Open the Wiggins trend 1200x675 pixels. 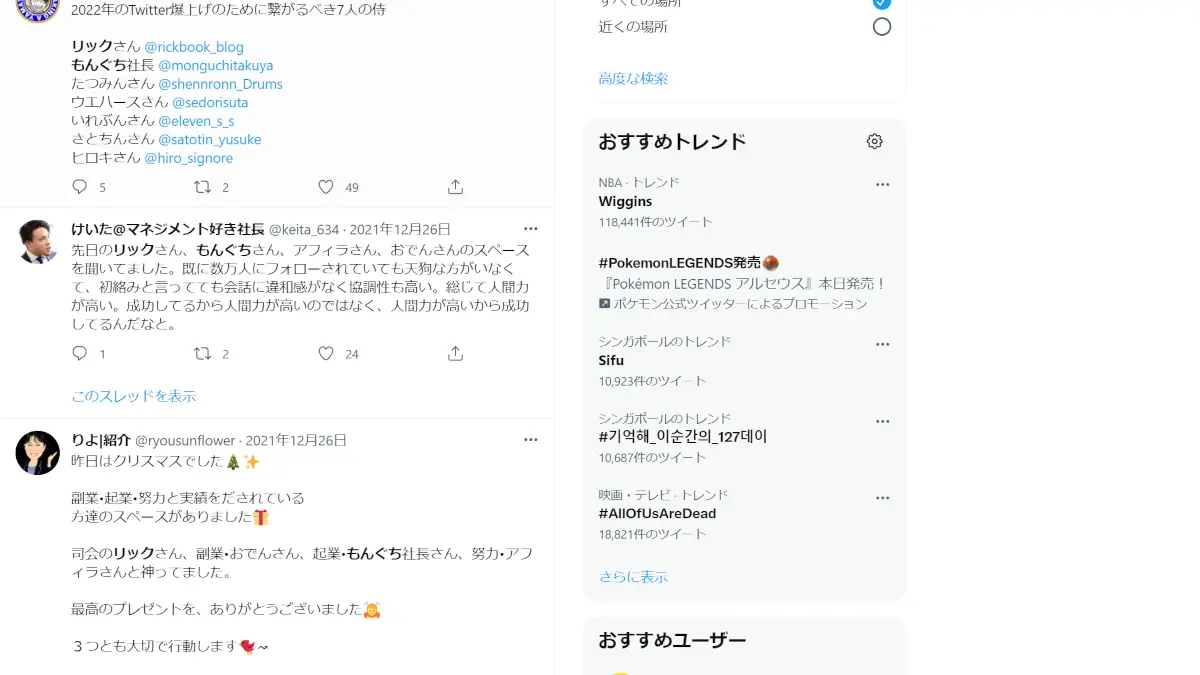pyautogui.click(x=625, y=202)
